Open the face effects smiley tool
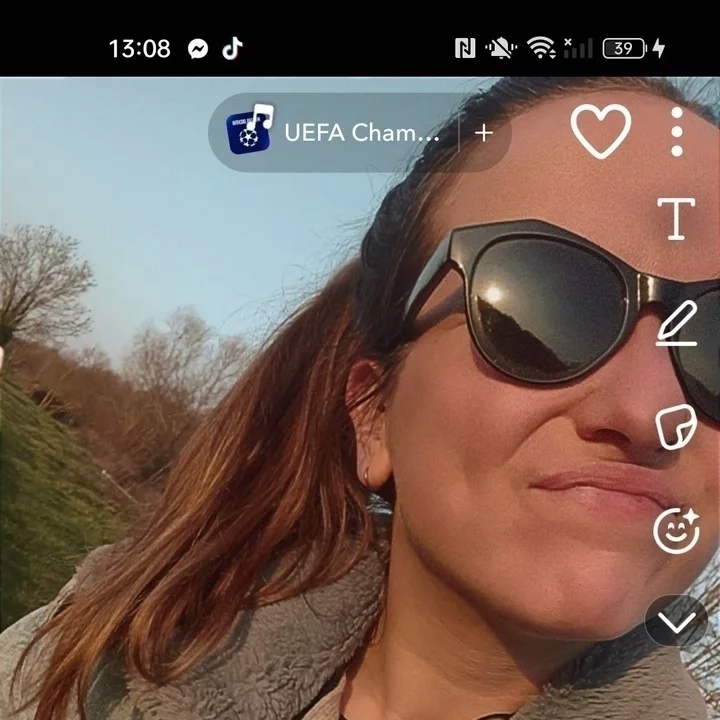 pos(676,530)
